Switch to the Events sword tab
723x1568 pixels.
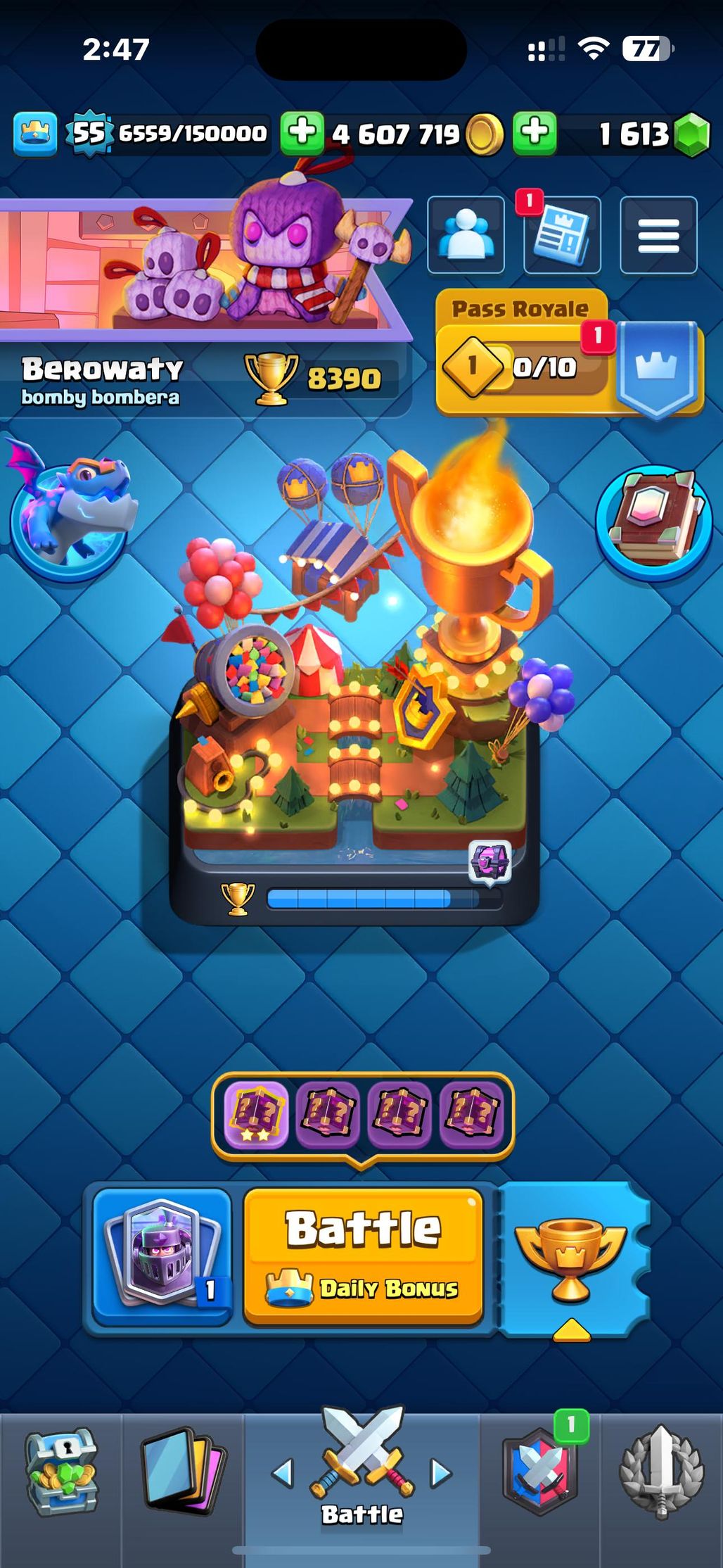coord(661,1472)
